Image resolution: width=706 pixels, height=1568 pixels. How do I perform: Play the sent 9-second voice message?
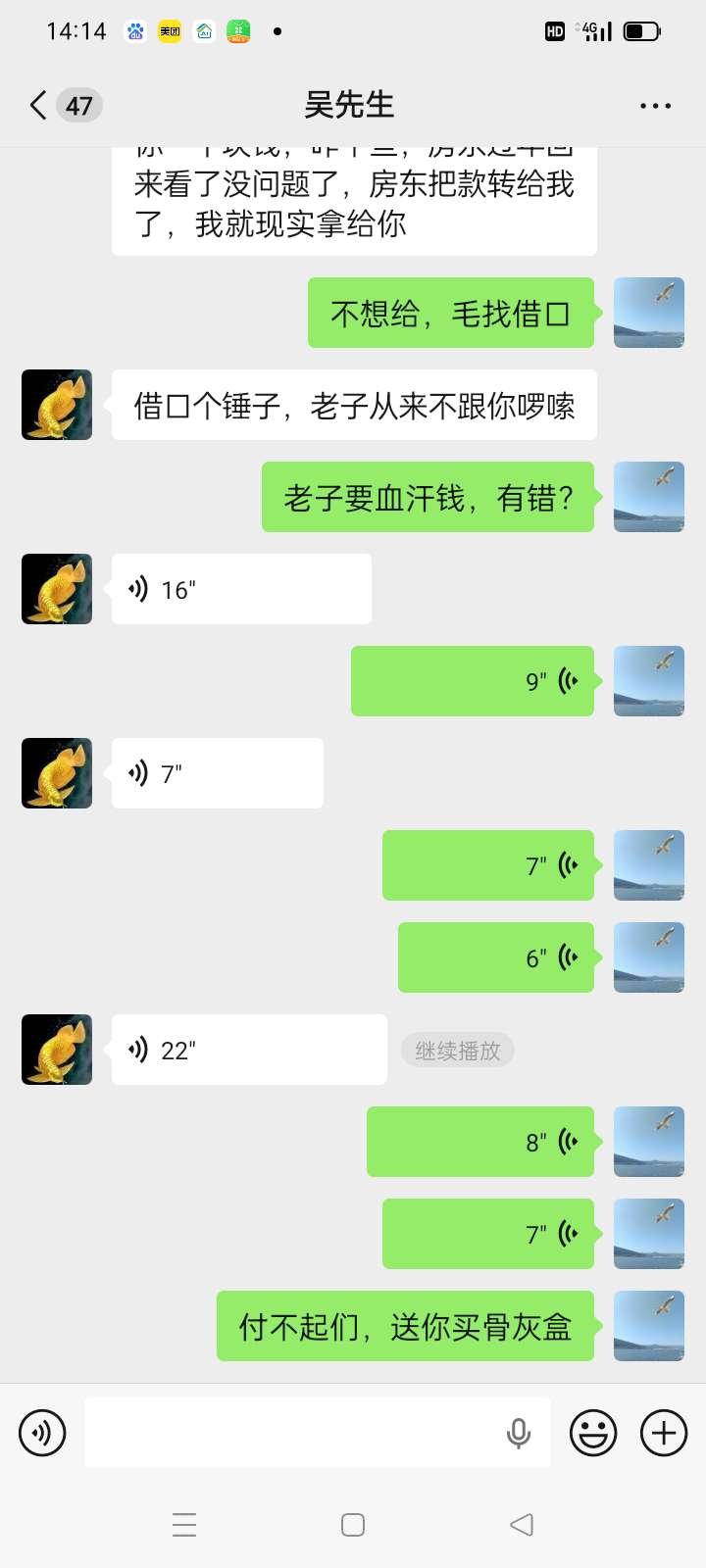tap(473, 681)
